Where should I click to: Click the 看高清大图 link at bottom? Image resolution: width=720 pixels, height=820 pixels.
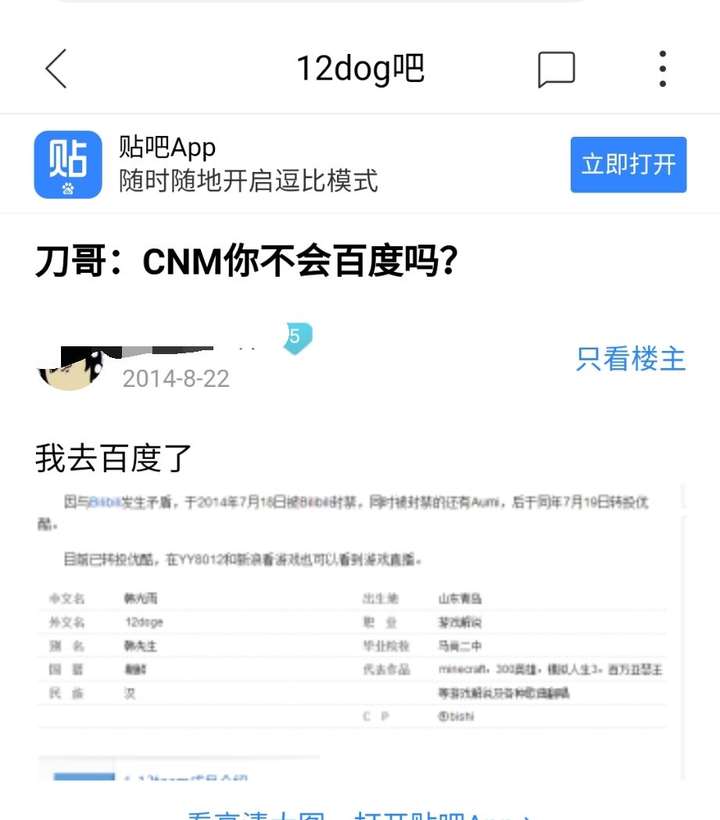tap(247, 812)
